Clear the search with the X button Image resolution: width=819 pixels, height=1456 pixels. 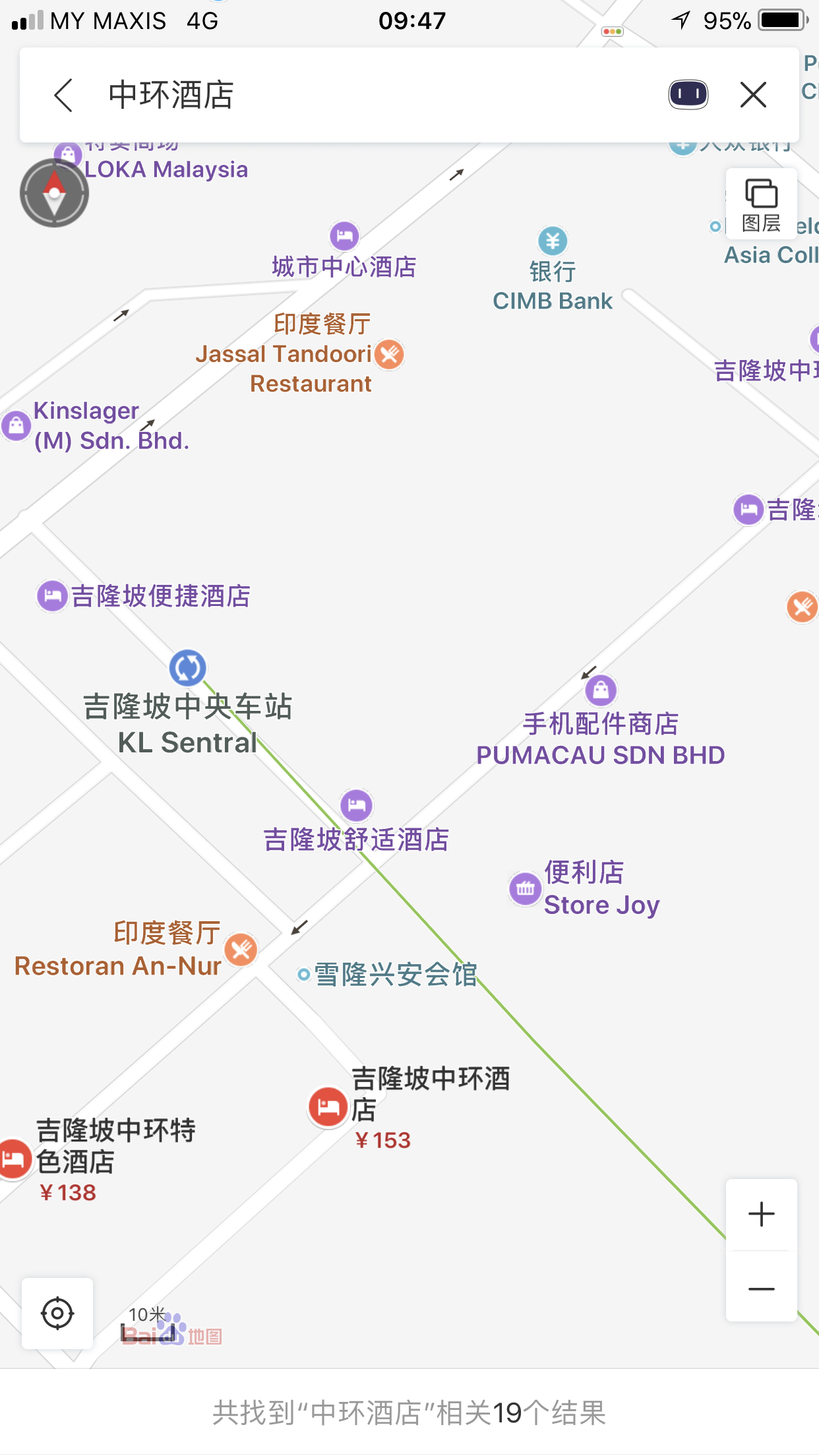[x=753, y=95]
